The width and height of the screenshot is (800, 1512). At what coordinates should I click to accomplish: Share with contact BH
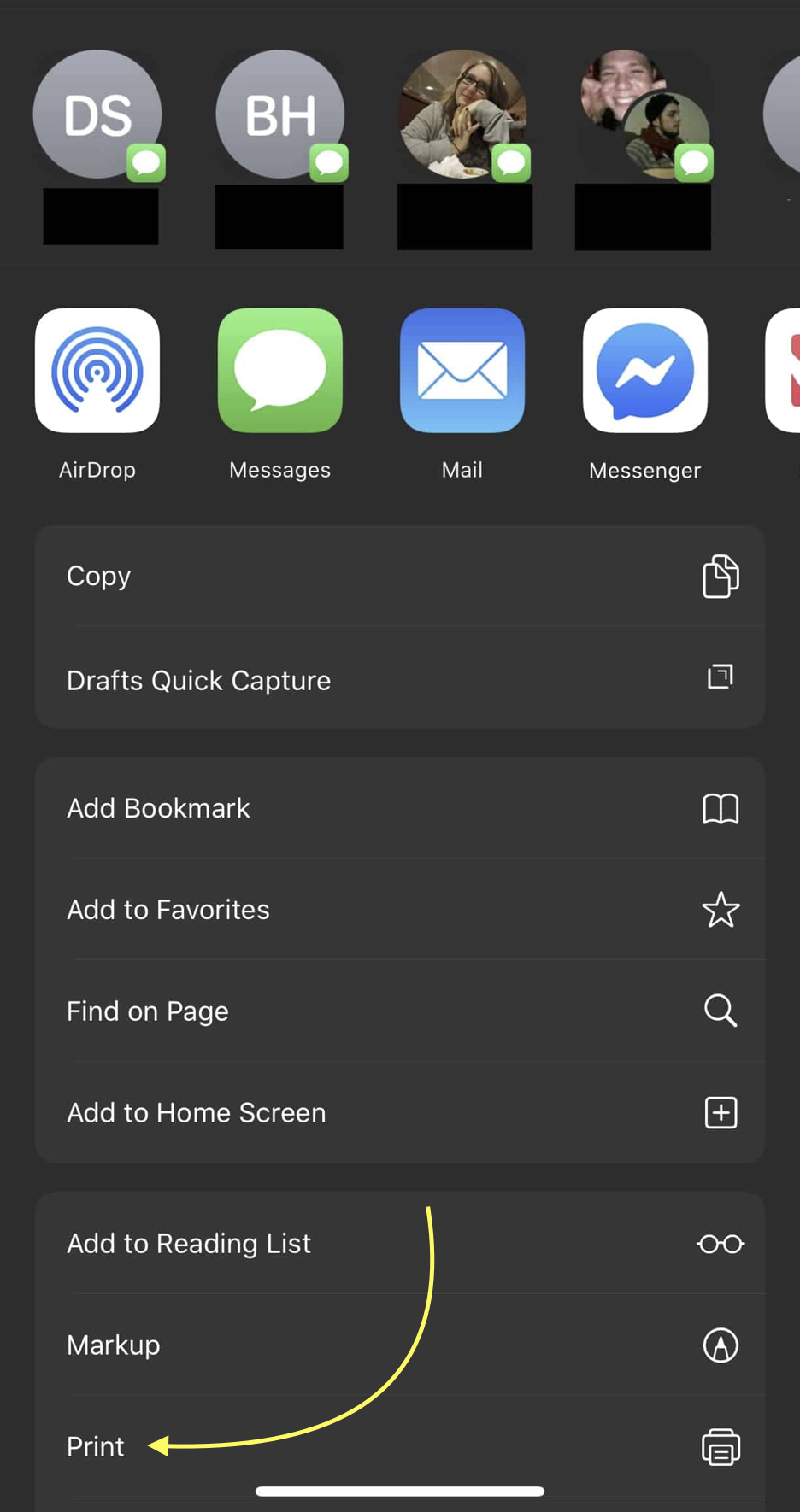(x=279, y=114)
